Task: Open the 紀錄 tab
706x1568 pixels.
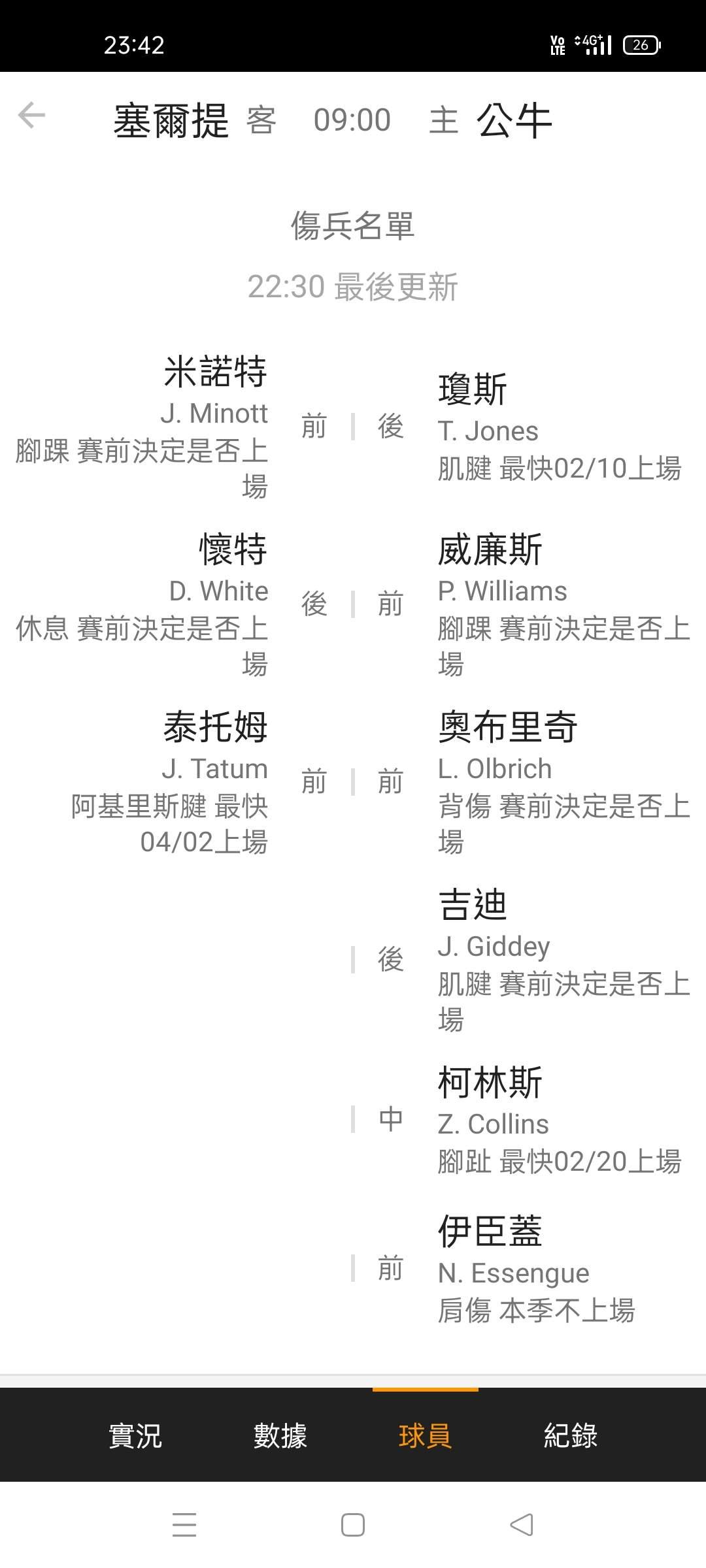Action: click(x=571, y=1435)
